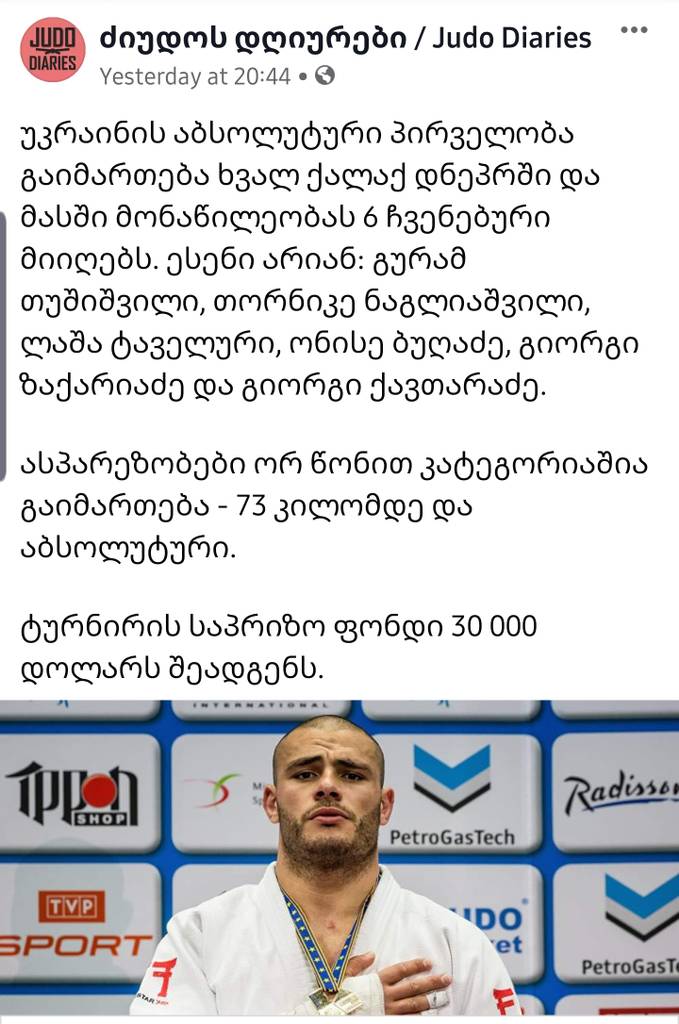Tap the Judo Diaries profile picture
The height and width of the screenshot is (1024, 679).
pos(52,50)
